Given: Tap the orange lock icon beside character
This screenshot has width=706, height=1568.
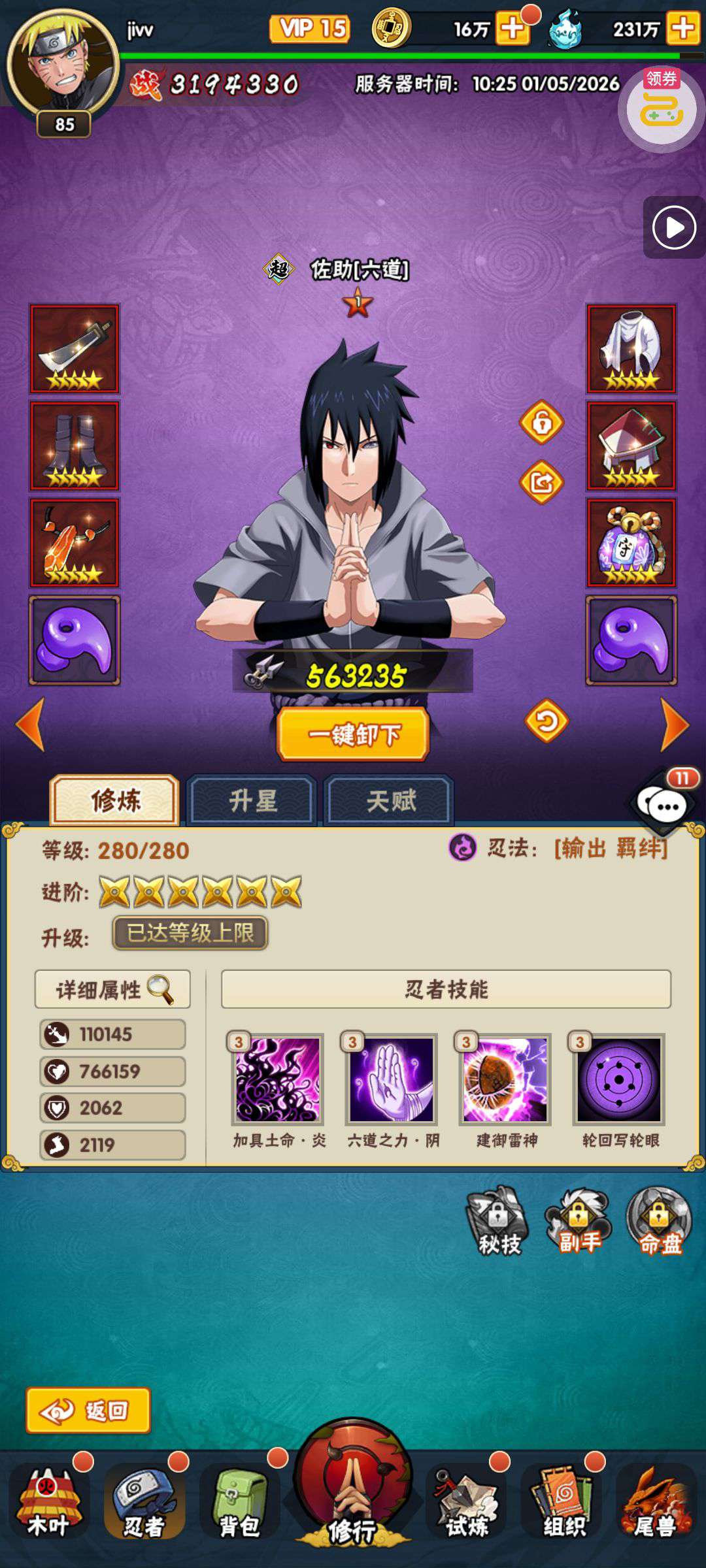Looking at the screenshot, I should 541,423.
